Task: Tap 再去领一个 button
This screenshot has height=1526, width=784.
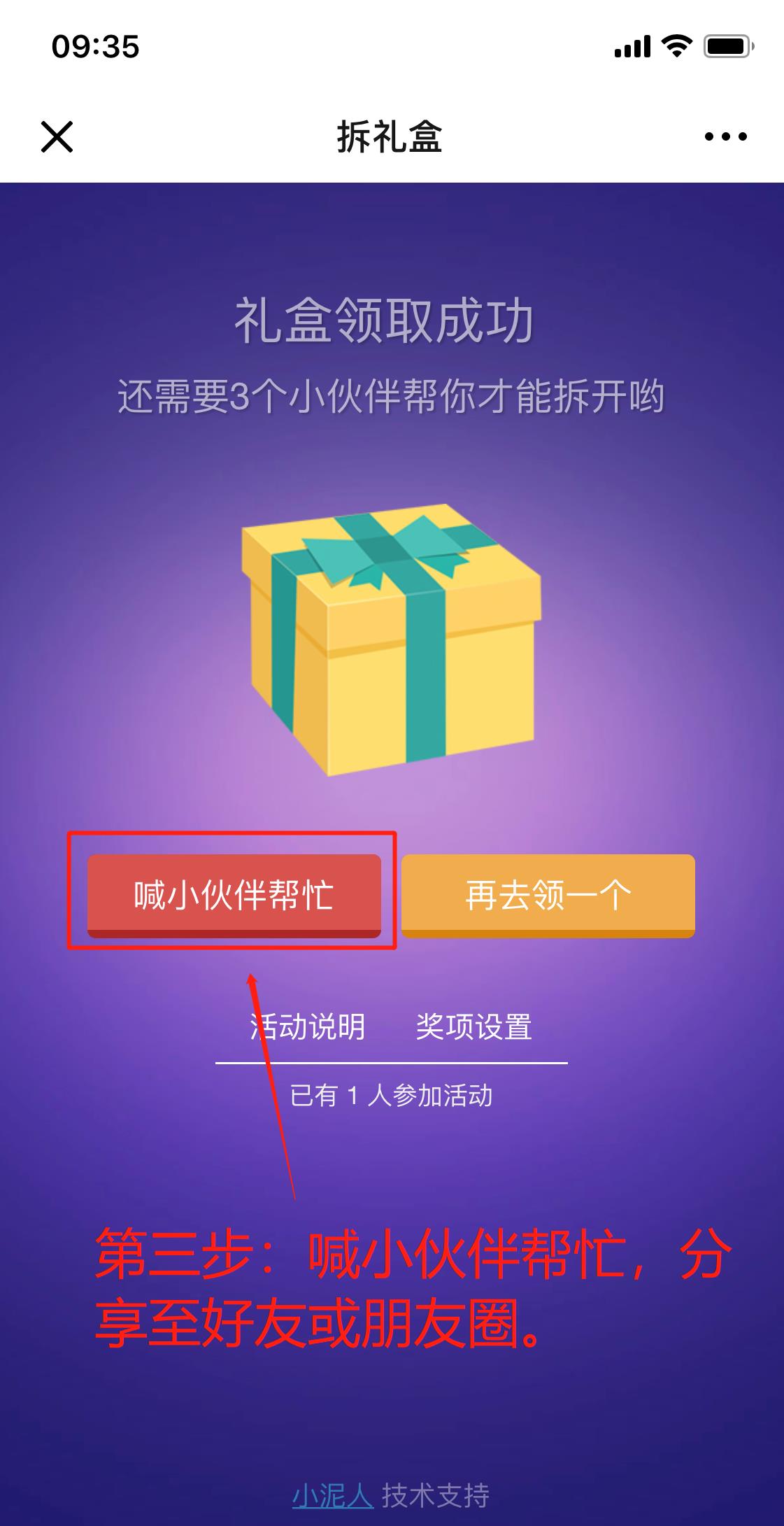Action: (548, 895)
